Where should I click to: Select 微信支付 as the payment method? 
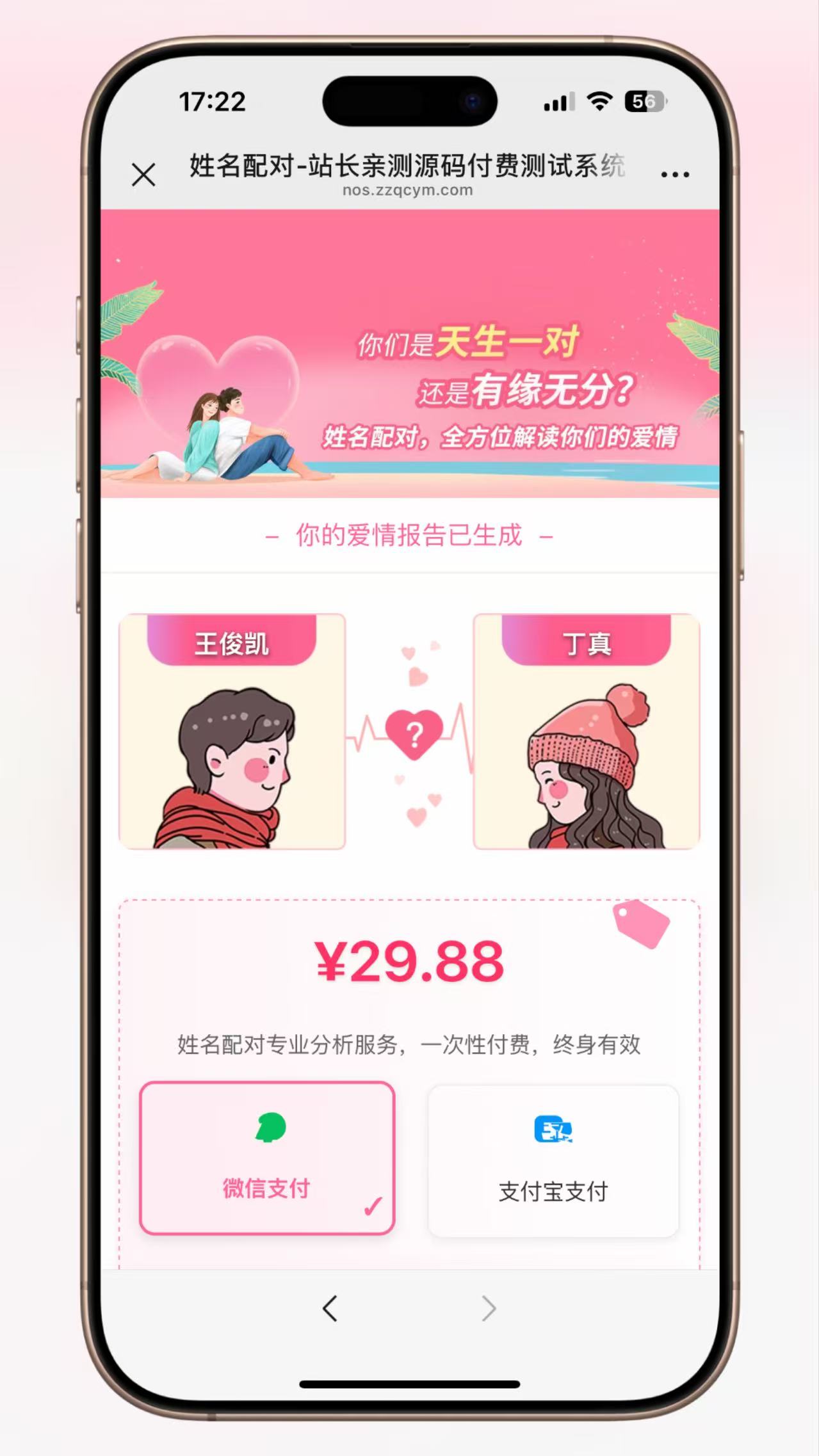click(x=267, y=1158)
